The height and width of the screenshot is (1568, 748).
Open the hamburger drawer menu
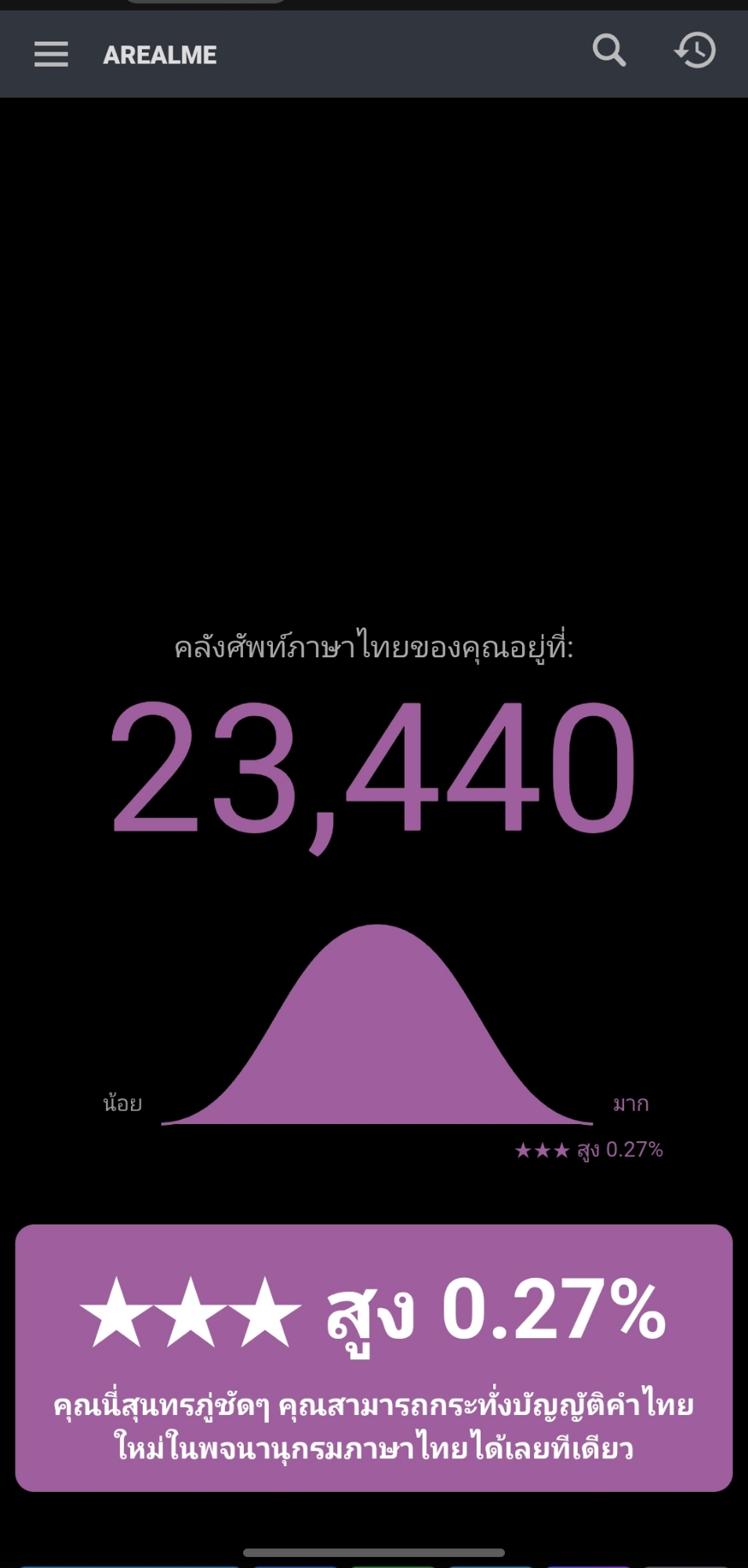pyautogui.click(x=51, y=54)
